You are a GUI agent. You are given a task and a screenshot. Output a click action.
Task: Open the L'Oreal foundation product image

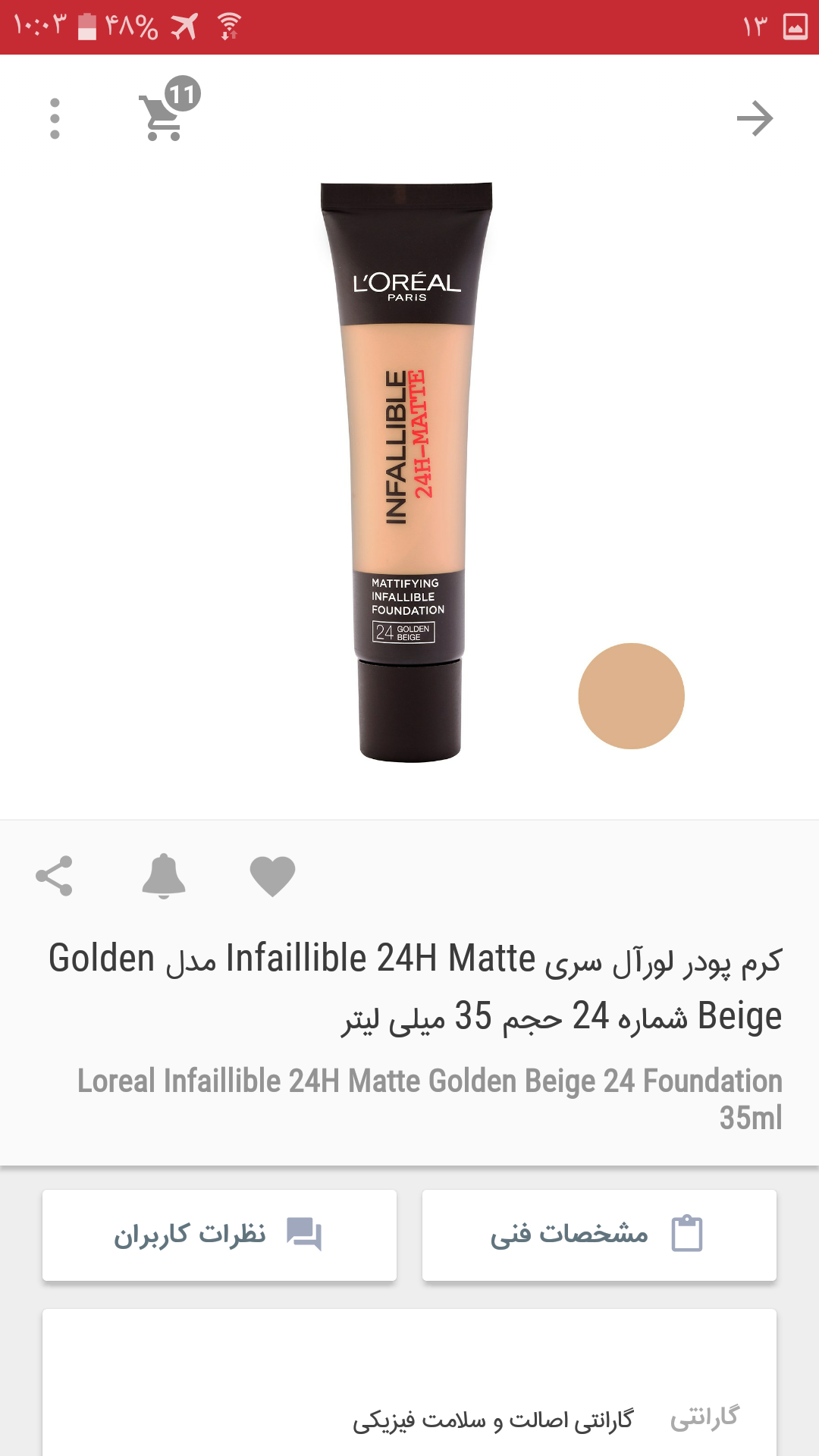coord(408,472)
